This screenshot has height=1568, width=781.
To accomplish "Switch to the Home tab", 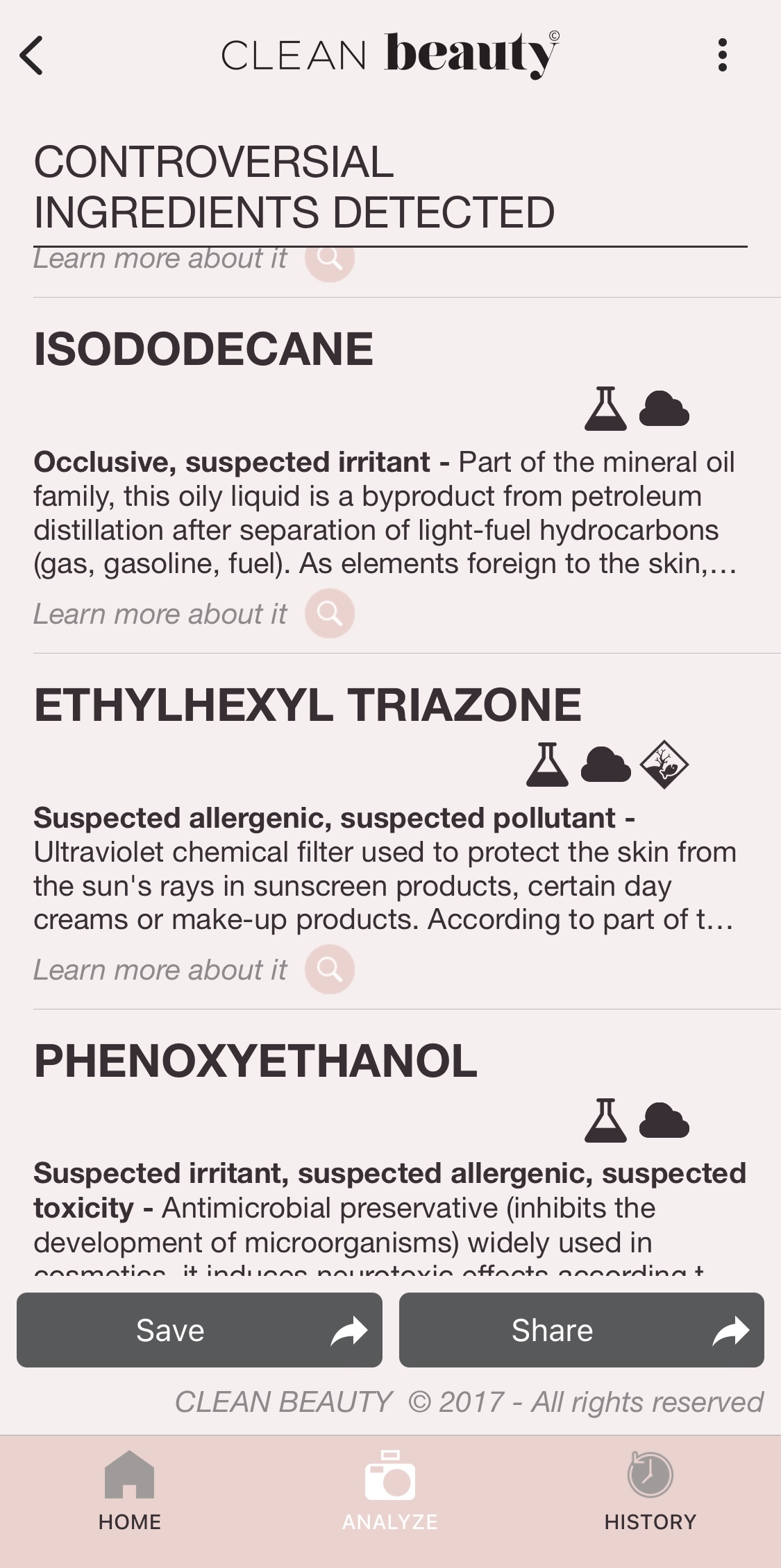I will tap(130, 1490).
